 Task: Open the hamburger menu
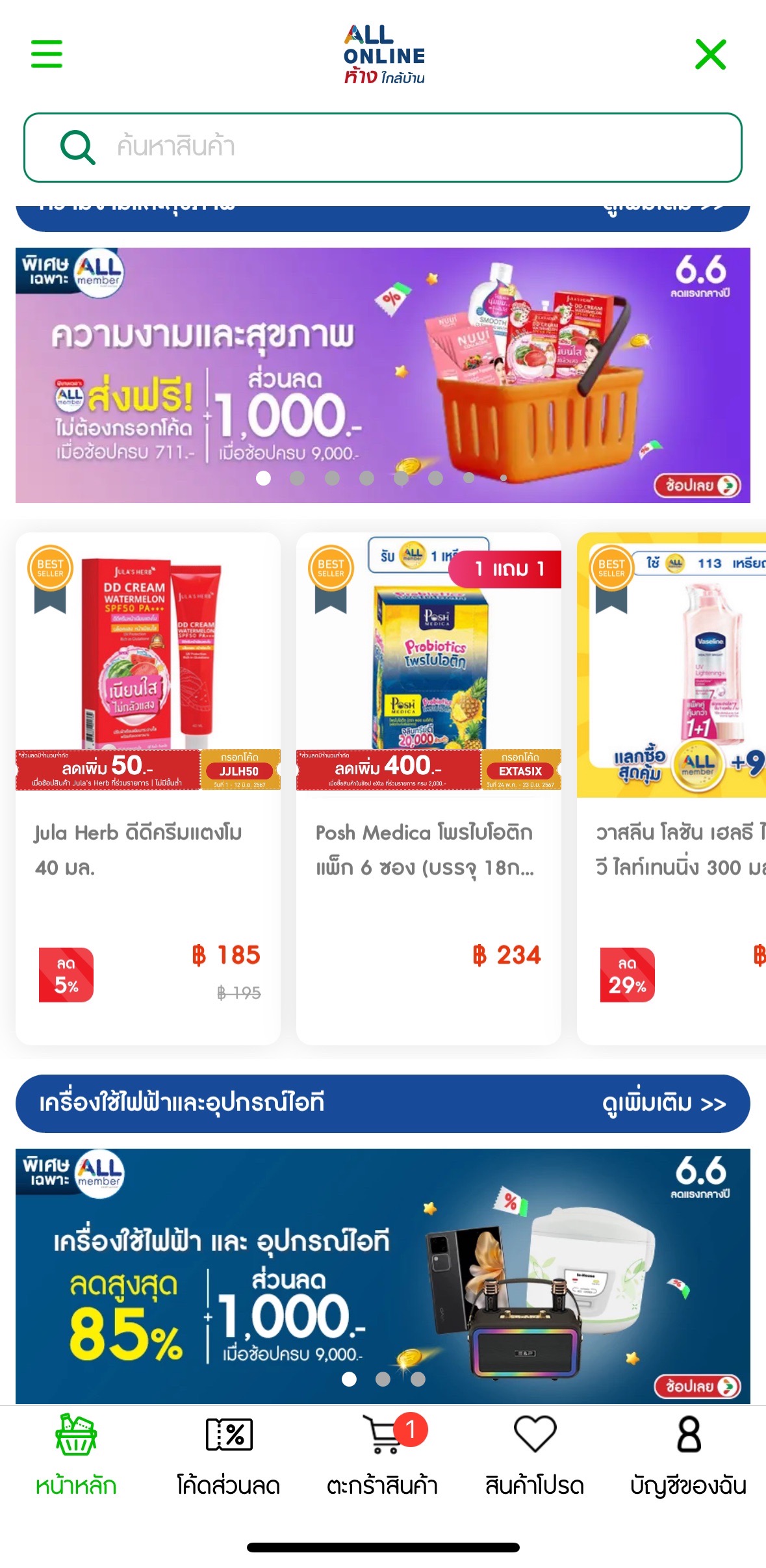[47, 54]
